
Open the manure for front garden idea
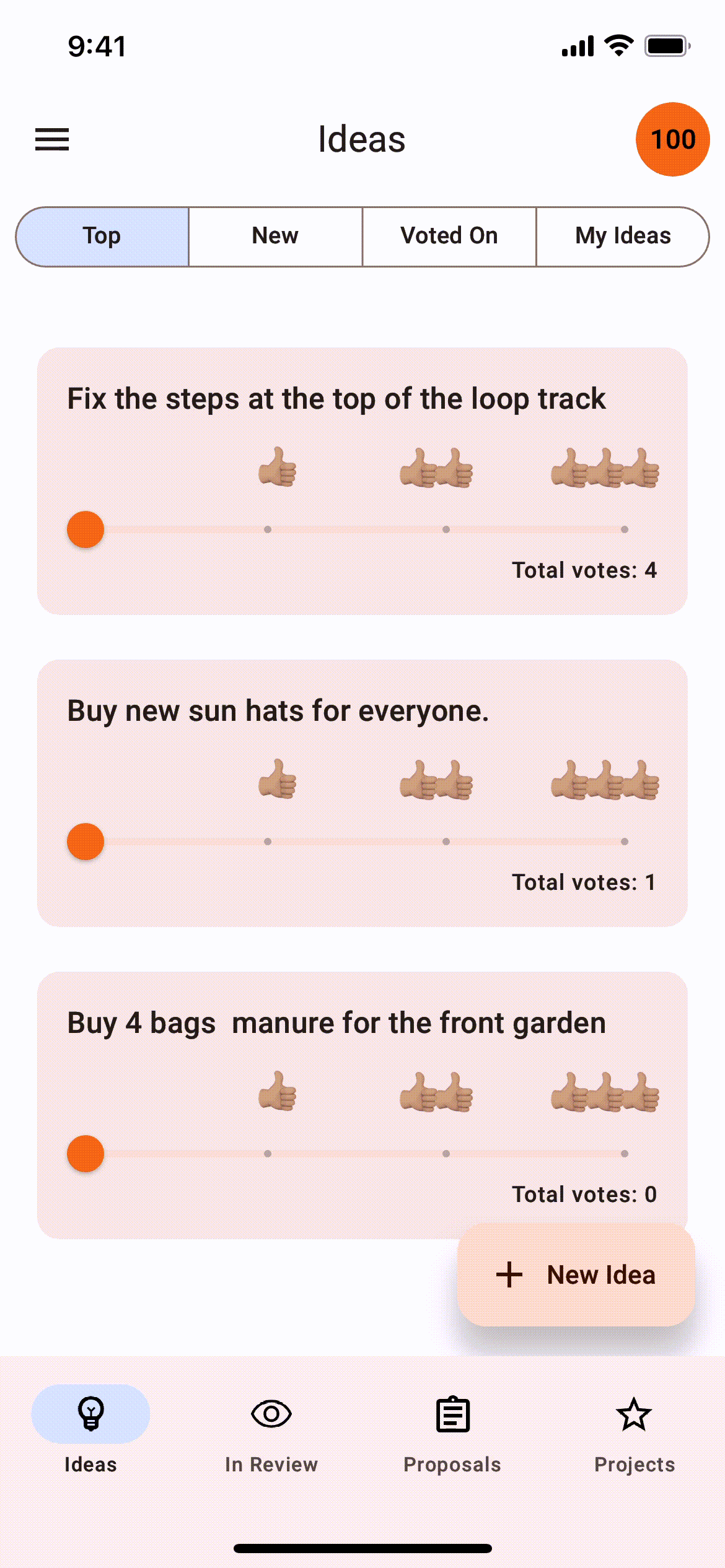click(x=336, y=1023)
